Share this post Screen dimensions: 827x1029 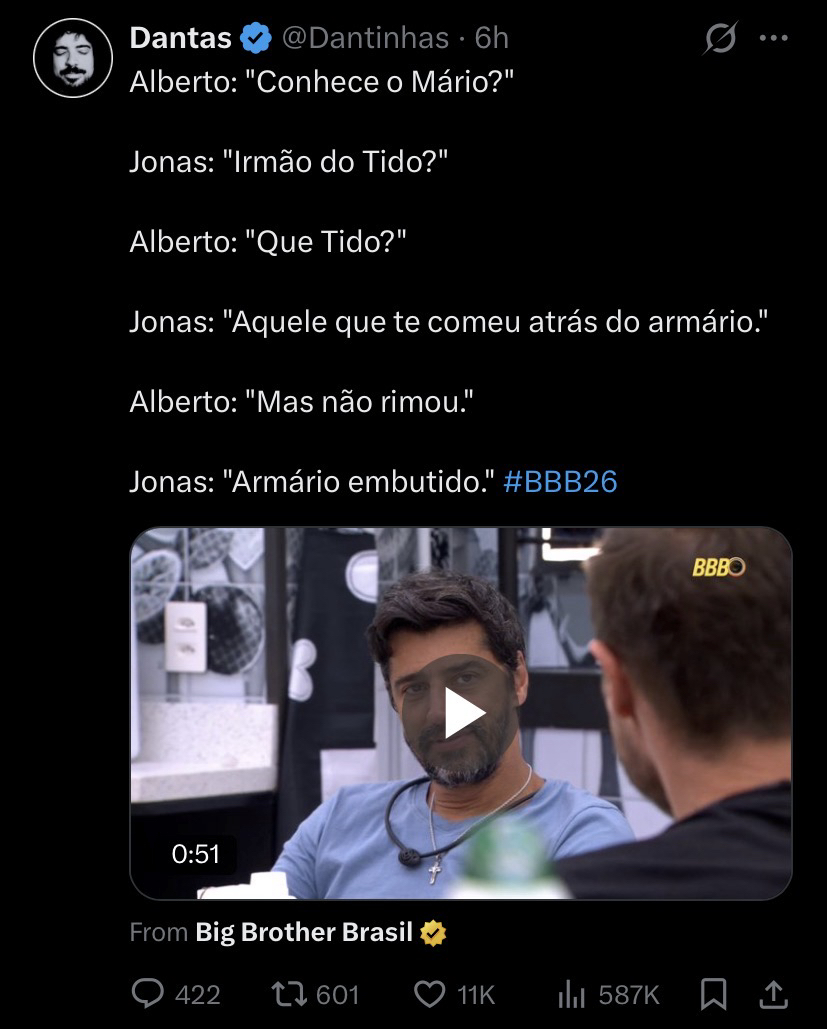pyautogui.click(x=774, y=994)
